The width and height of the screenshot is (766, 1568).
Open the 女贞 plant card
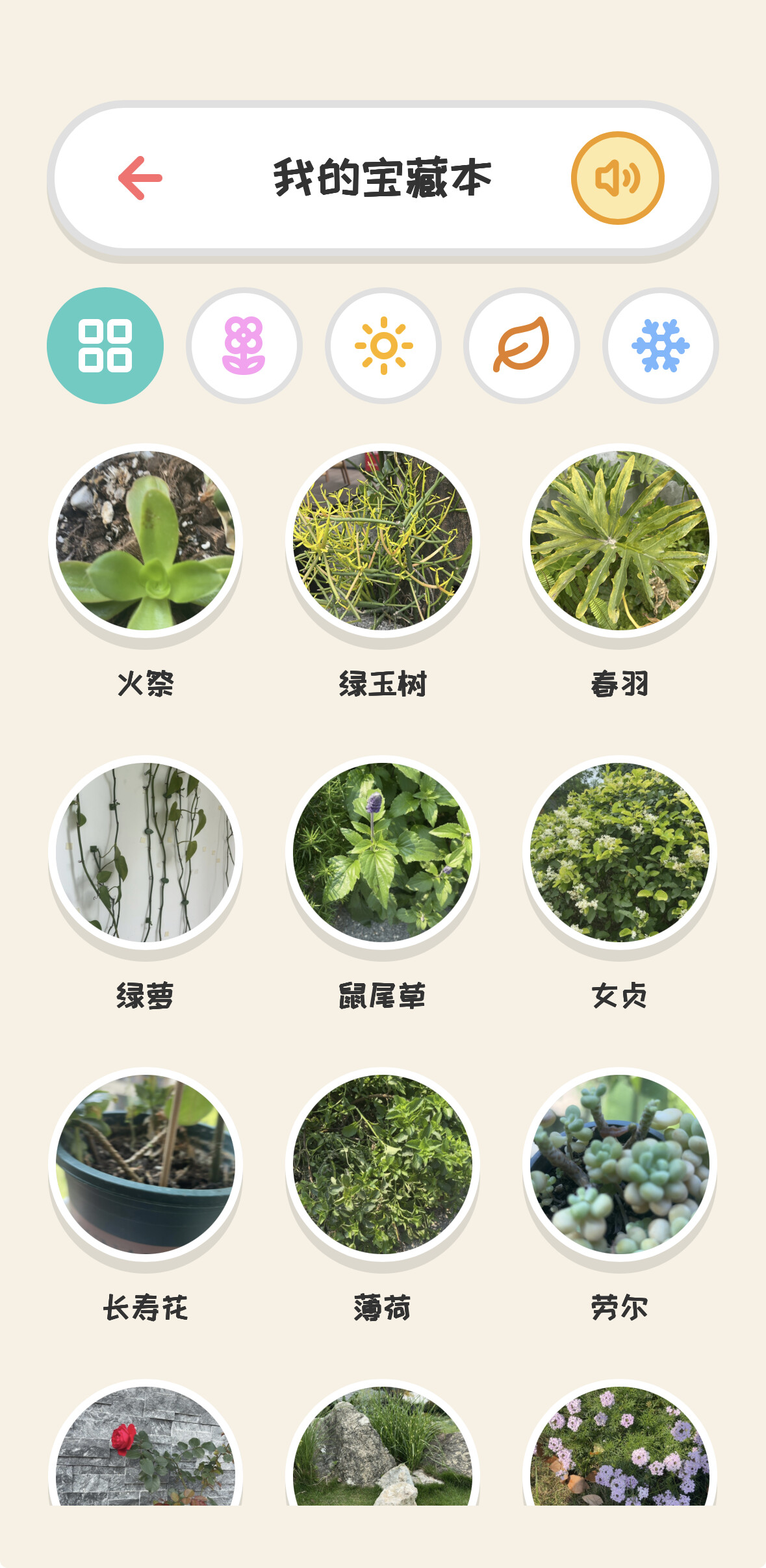coord(619,853)
